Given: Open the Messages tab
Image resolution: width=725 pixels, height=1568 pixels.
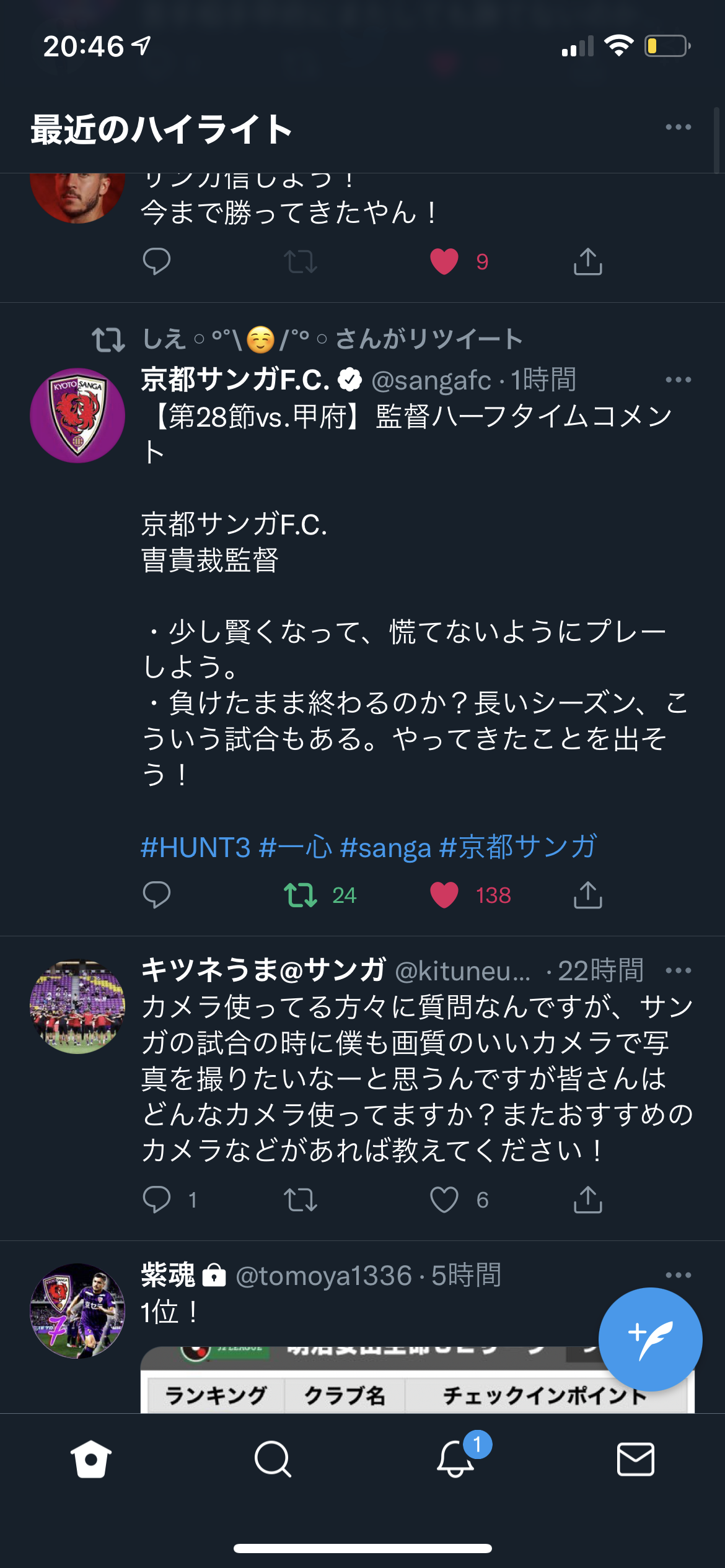Looking at the screenshot, I should click(636, 1459).
